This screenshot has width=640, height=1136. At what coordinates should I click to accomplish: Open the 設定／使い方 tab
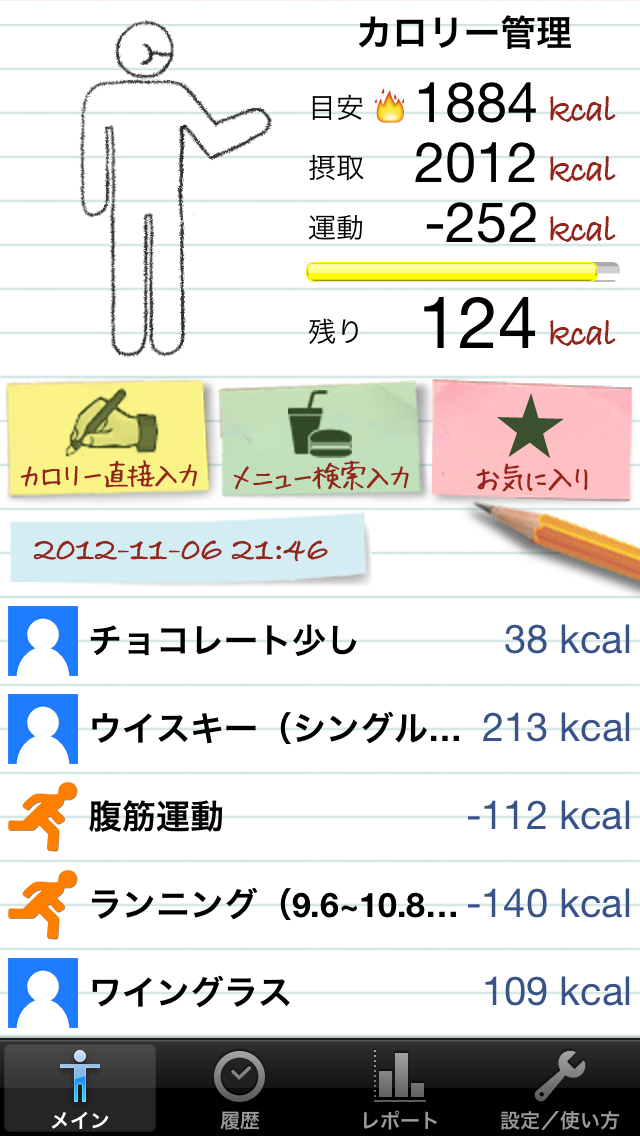(x=560, y=1090)
